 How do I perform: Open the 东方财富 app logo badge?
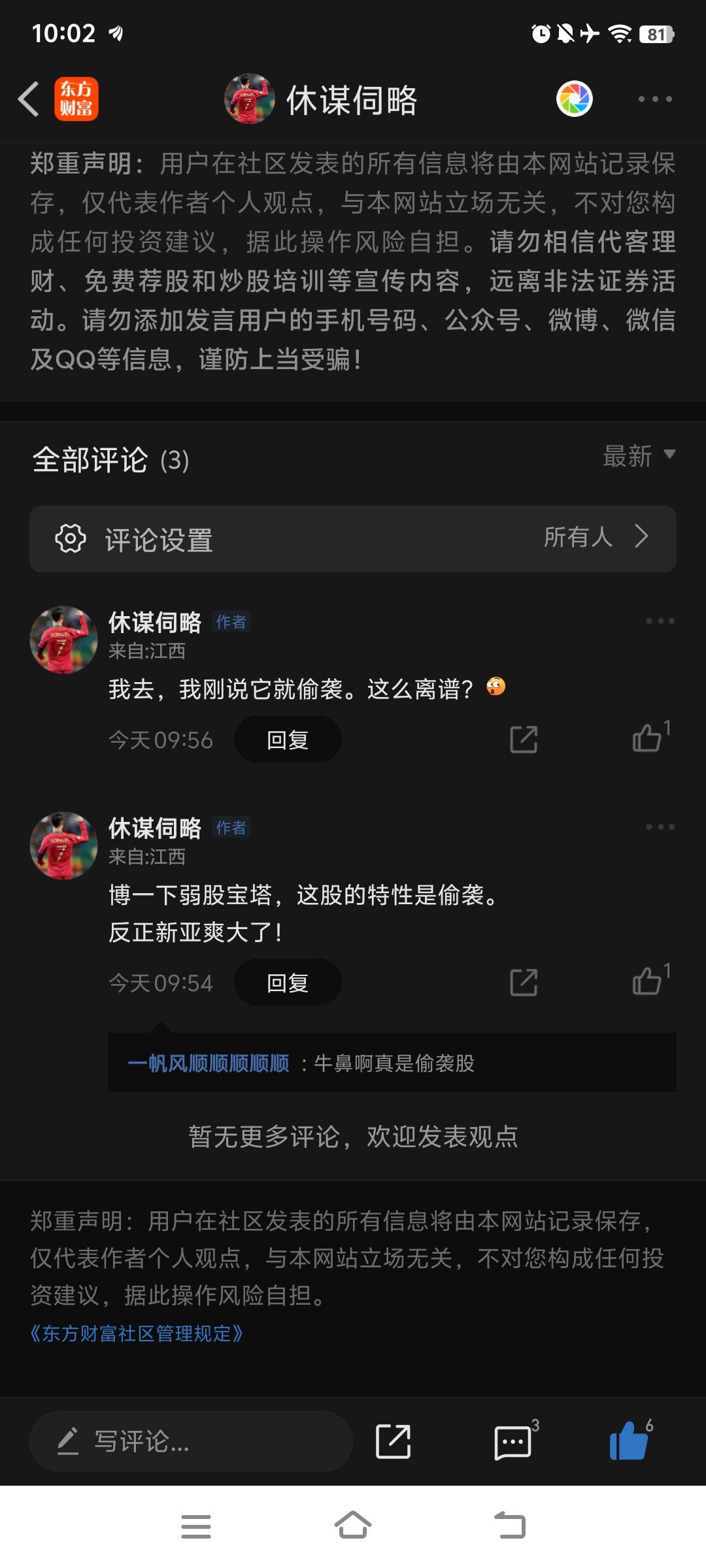pyautogui.click(x=77, y=99)
